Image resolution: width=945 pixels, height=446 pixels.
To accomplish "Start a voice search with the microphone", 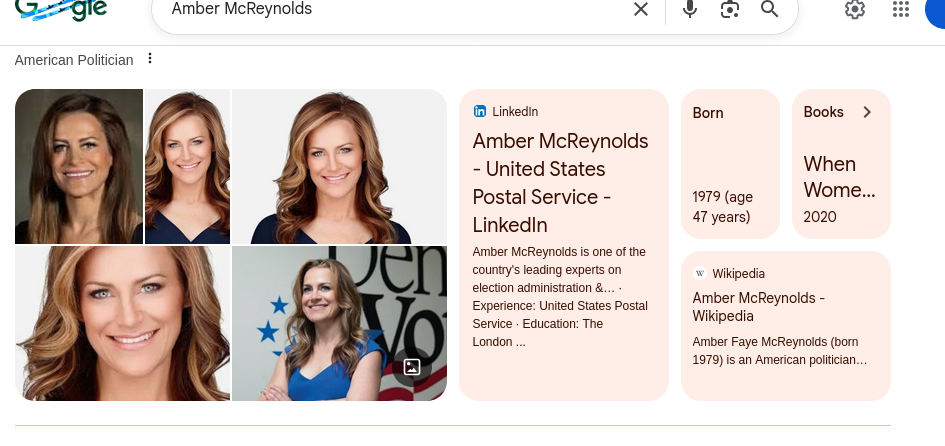I will click(690, 9).
